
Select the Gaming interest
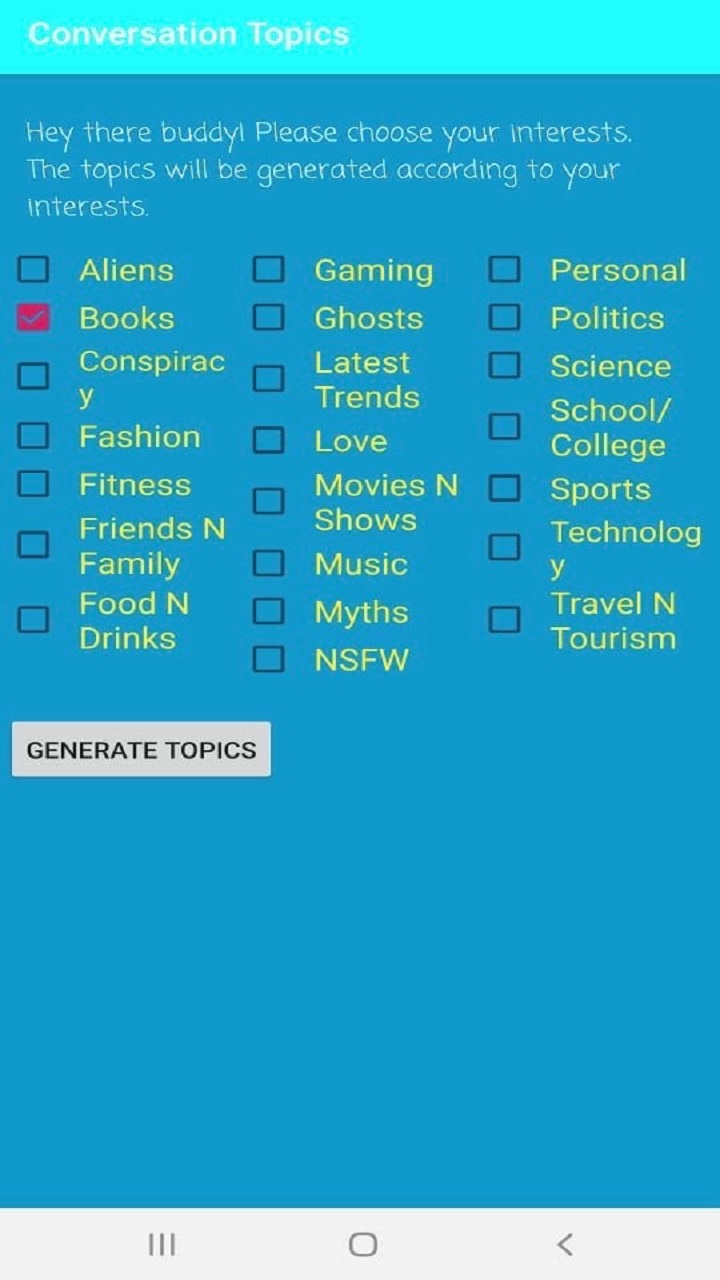tap(268, 268)
